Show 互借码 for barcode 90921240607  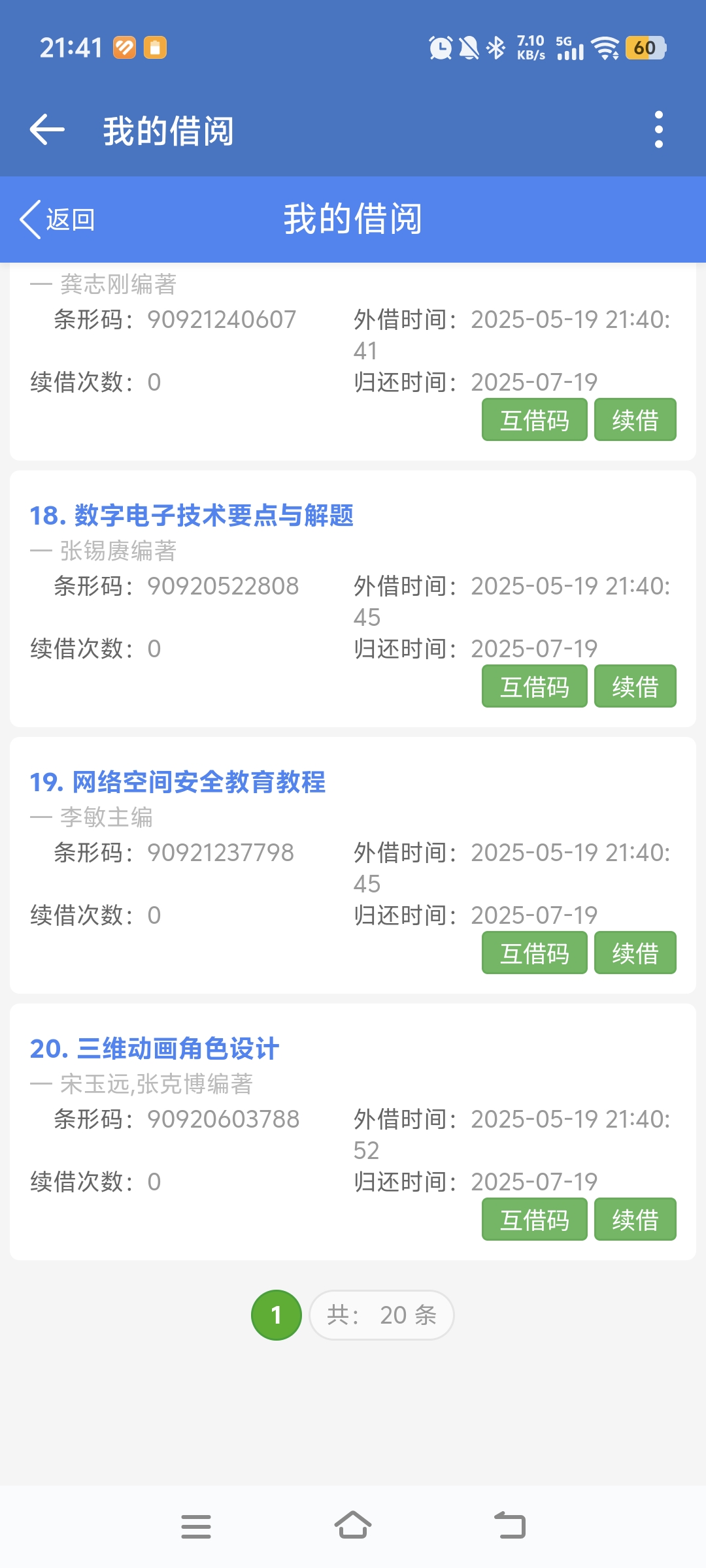(534, 419)
